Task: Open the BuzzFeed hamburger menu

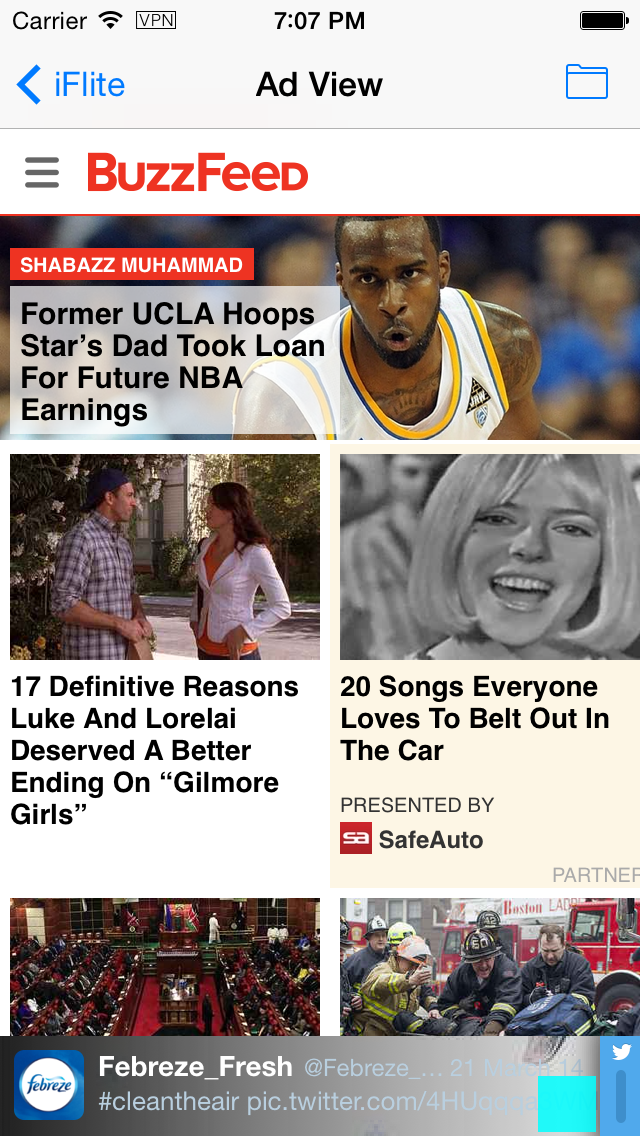Action: coord(42,173)
